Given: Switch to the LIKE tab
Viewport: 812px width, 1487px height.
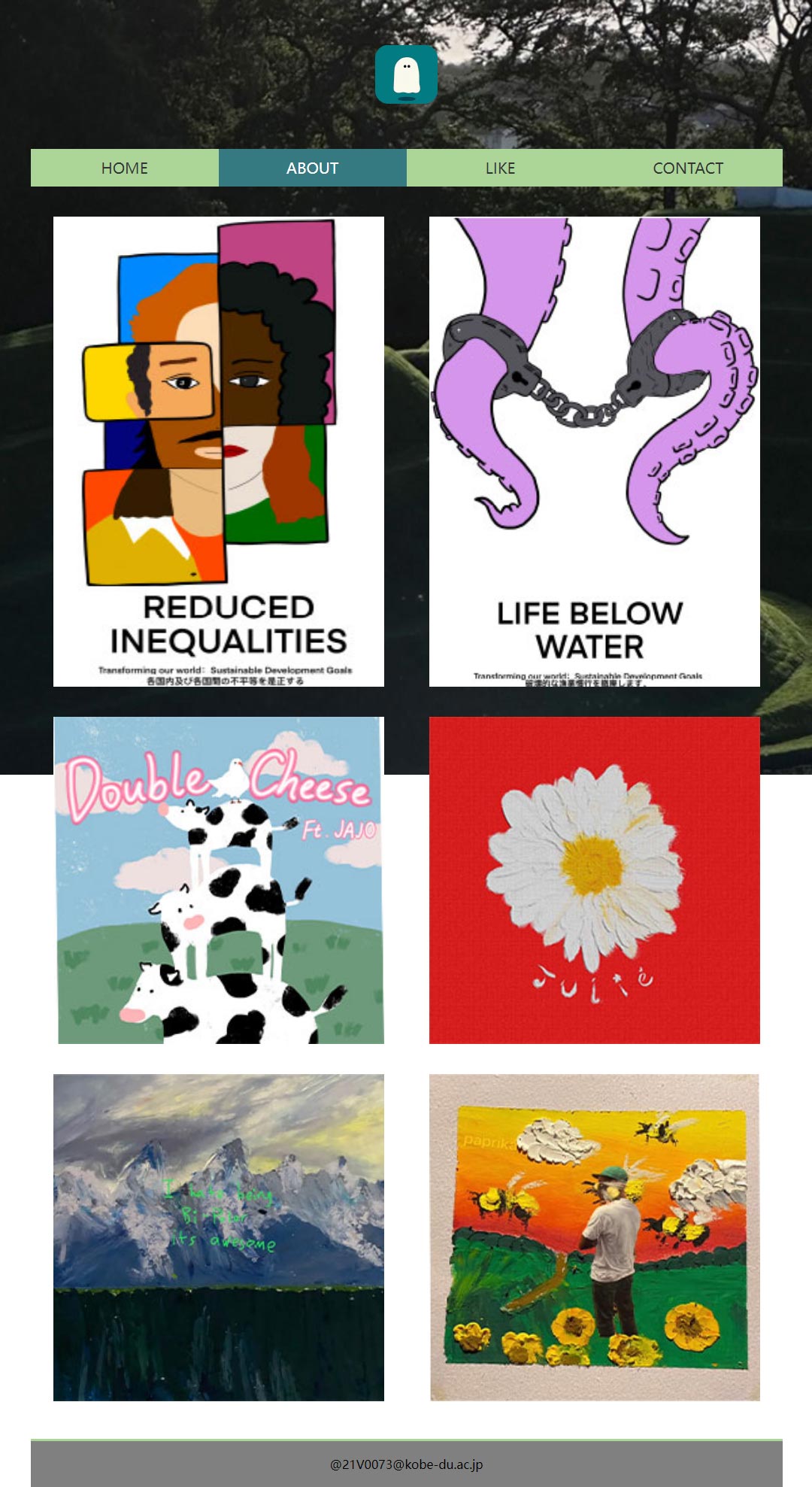Looking at the screenshot, I should pos(501,168).
